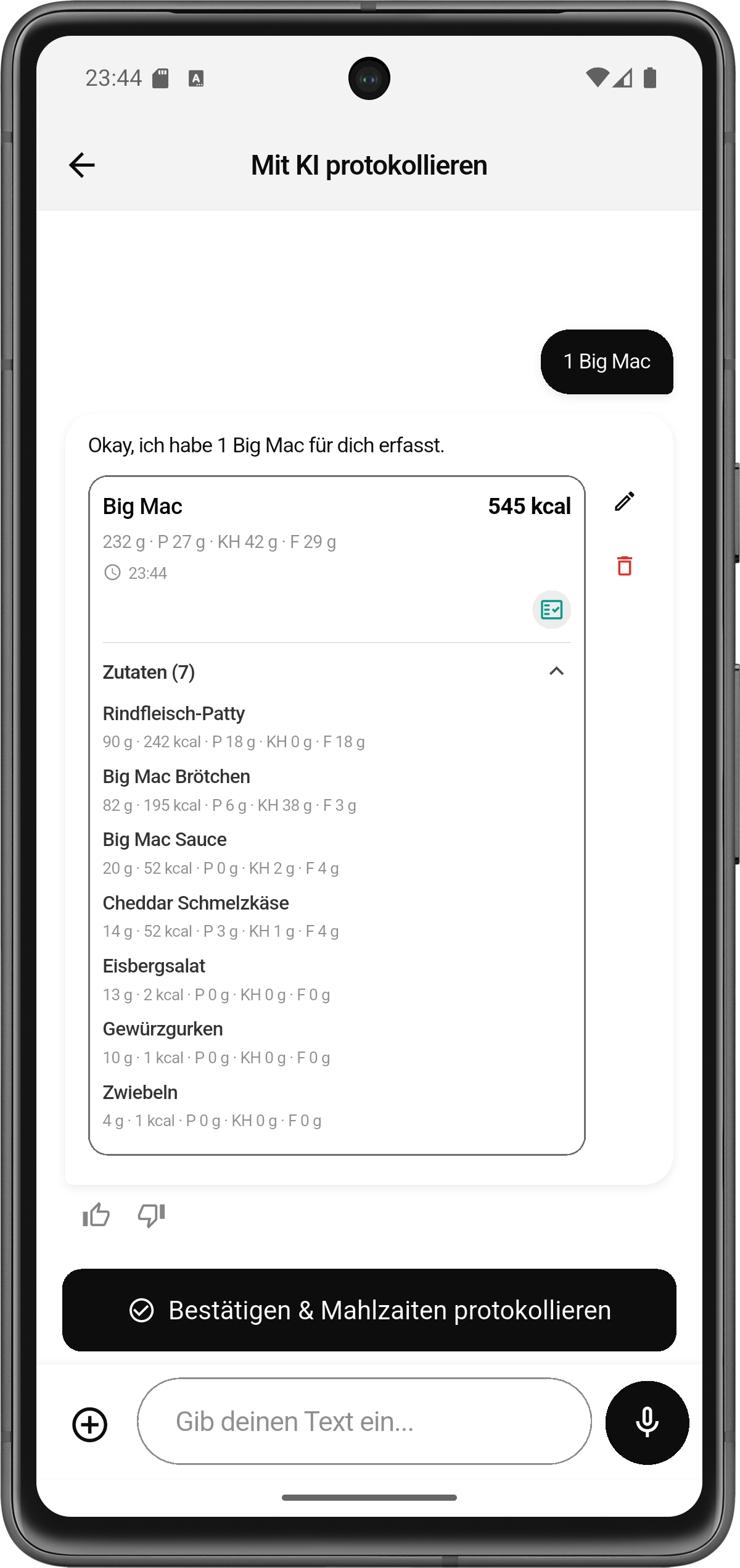Screen dimensions: 740x1568
Task: Tap the chevron above the ingredient list
Action: [557, 671]
